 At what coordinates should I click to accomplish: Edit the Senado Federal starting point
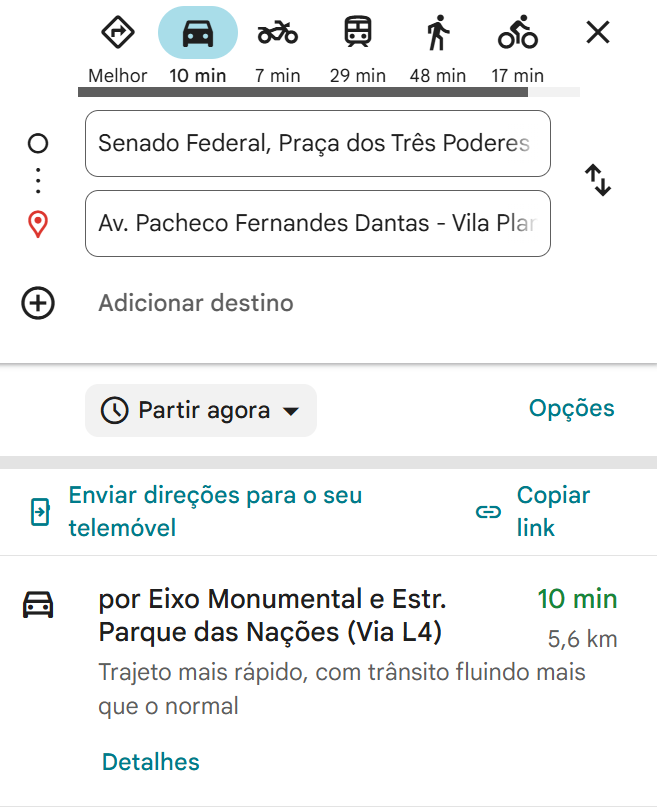pyautogui.click(x=317, y=143)
